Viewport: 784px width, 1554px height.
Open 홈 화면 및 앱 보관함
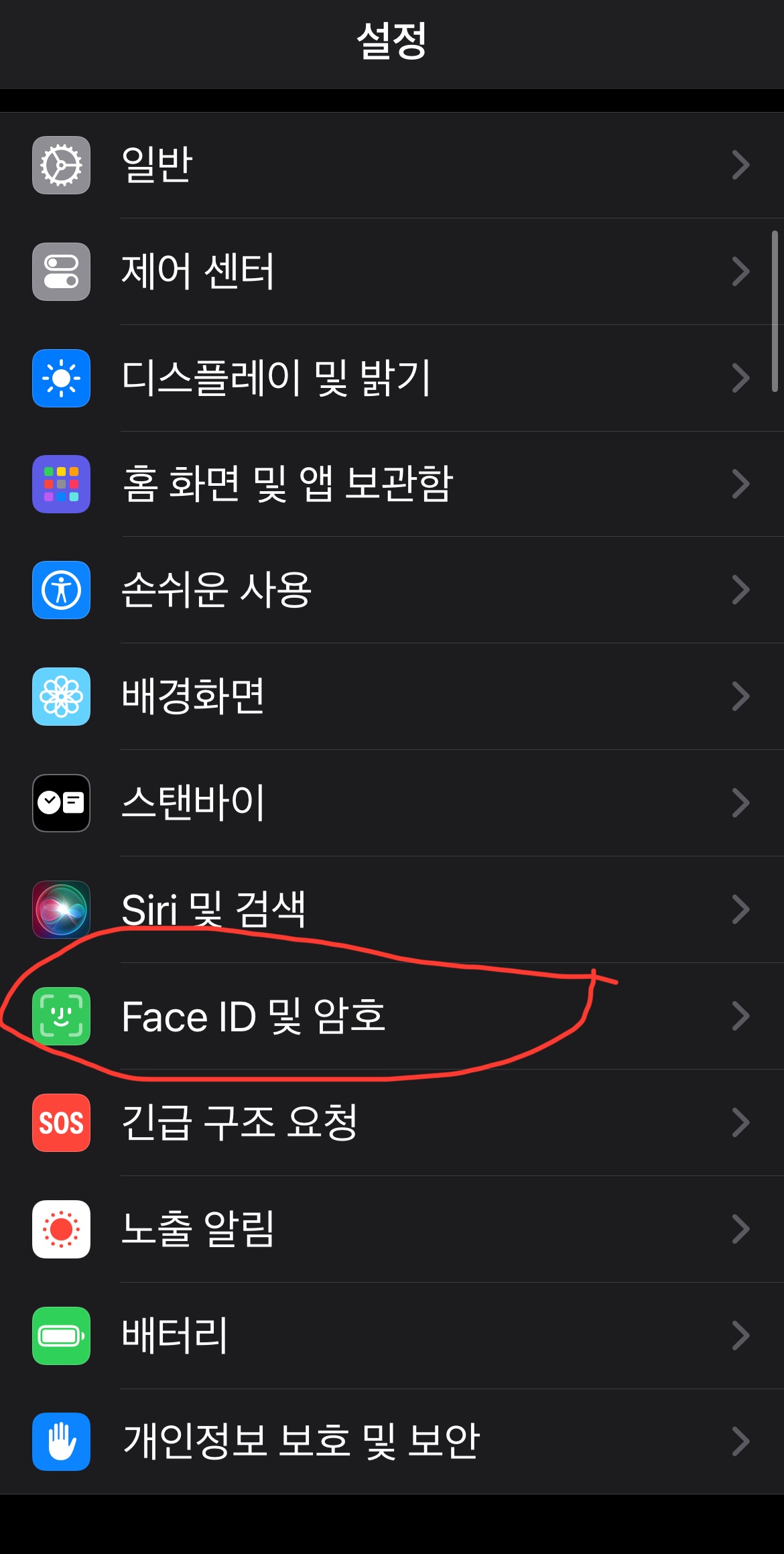tap(392, 484)
